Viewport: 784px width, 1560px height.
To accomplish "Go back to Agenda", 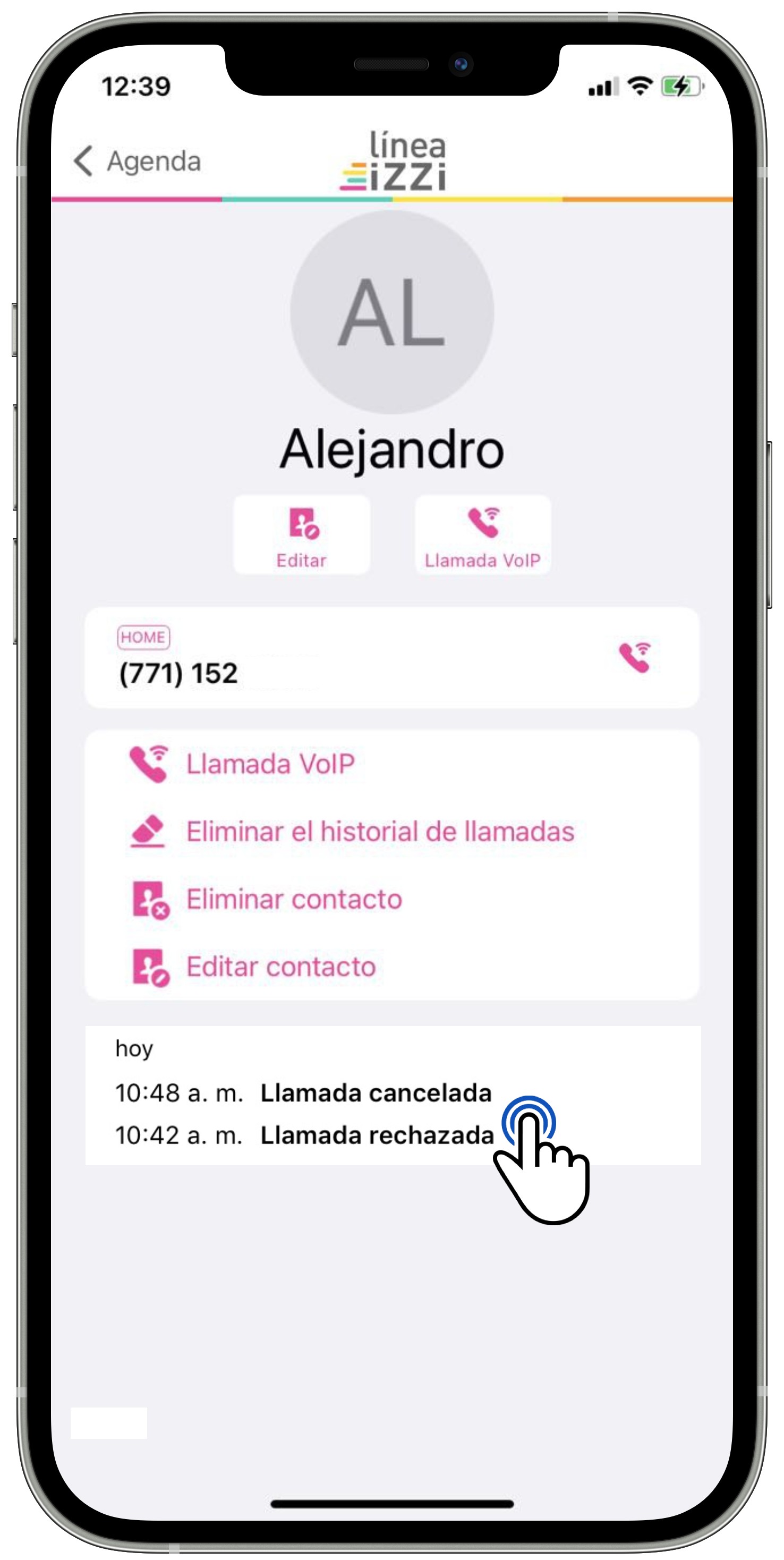I will [137, 161].
